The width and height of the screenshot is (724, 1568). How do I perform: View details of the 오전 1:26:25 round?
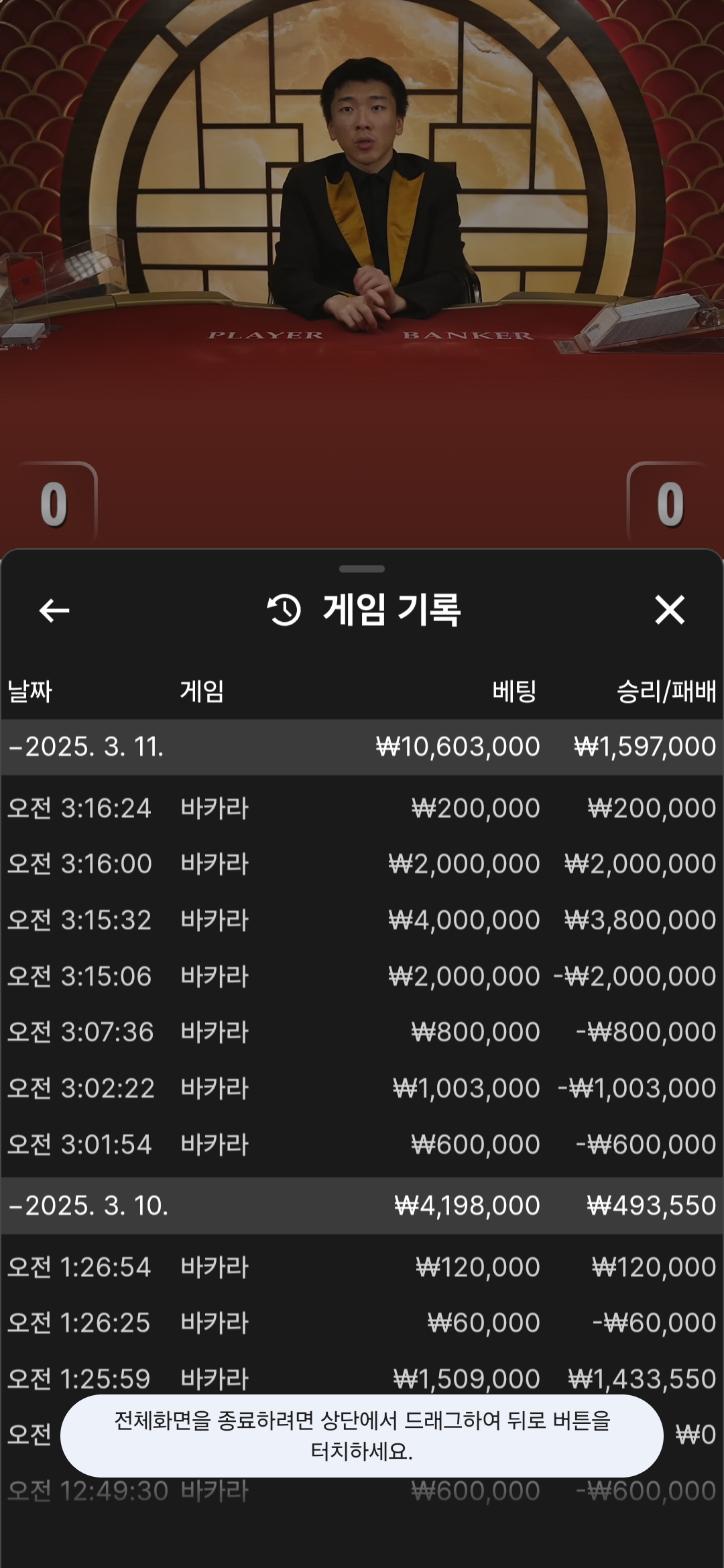(362, 1323)
